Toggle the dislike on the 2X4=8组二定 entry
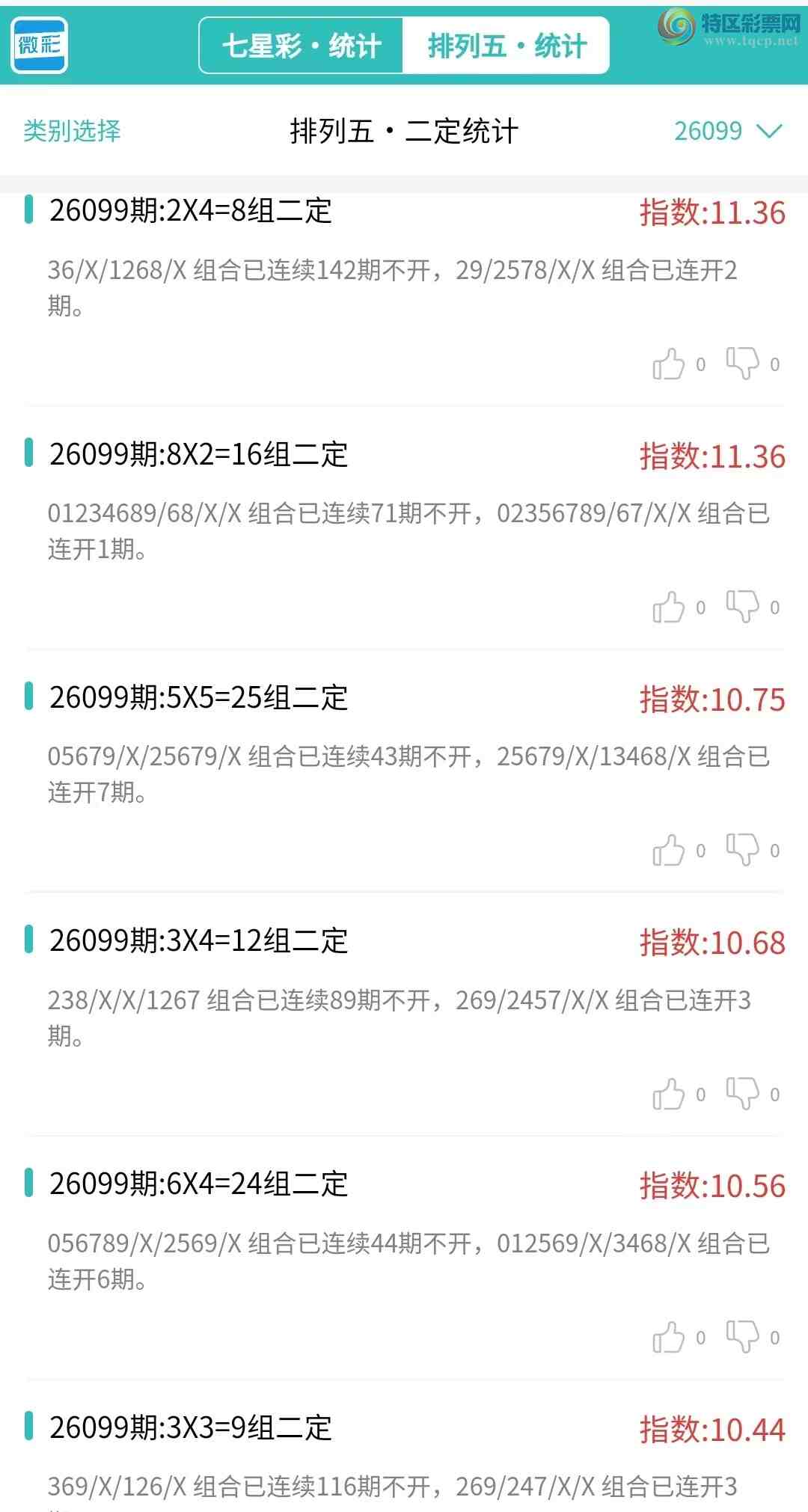The width and height of the screenshot is (808, 1512). [x=742, y=364]
